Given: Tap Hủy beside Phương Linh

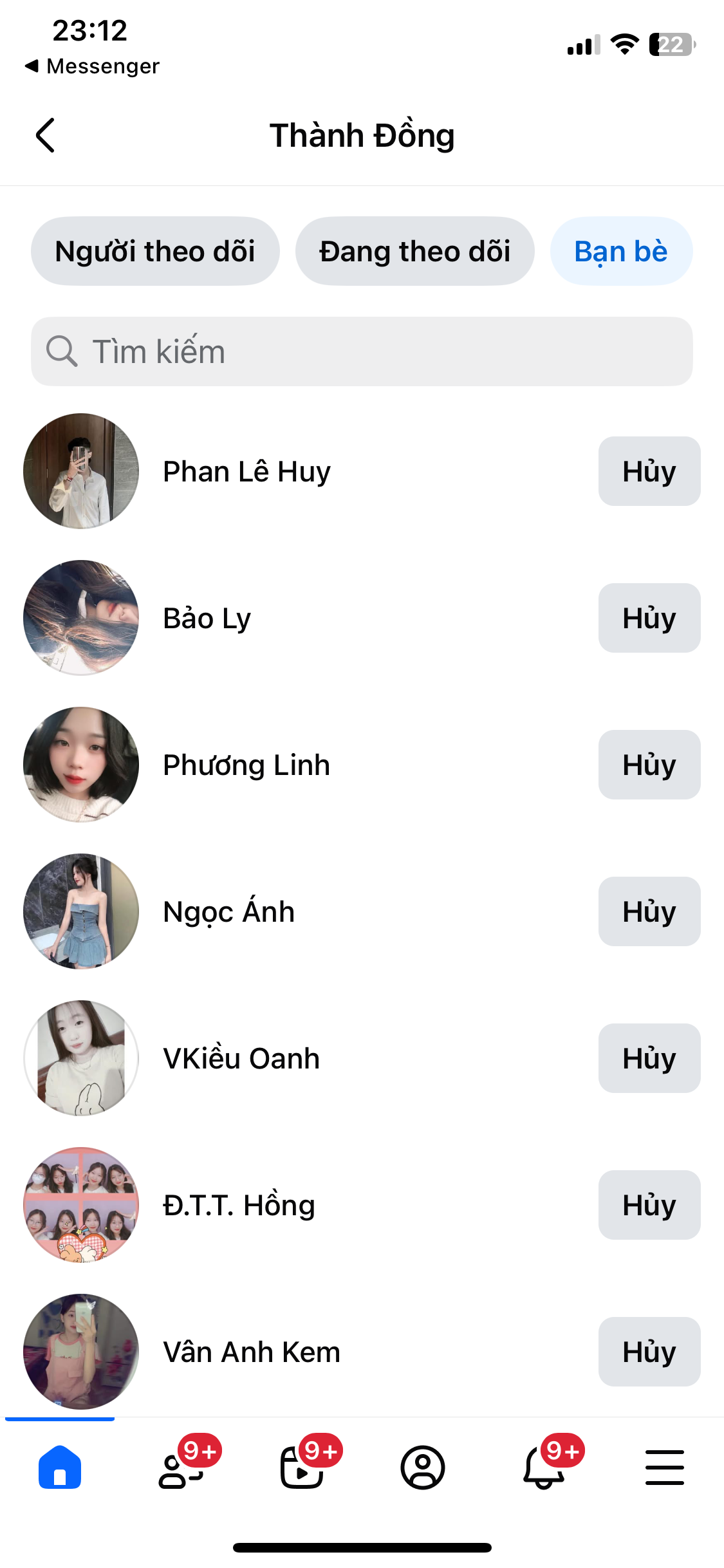Looking at the screenshot, I should (x=649, y=765).
